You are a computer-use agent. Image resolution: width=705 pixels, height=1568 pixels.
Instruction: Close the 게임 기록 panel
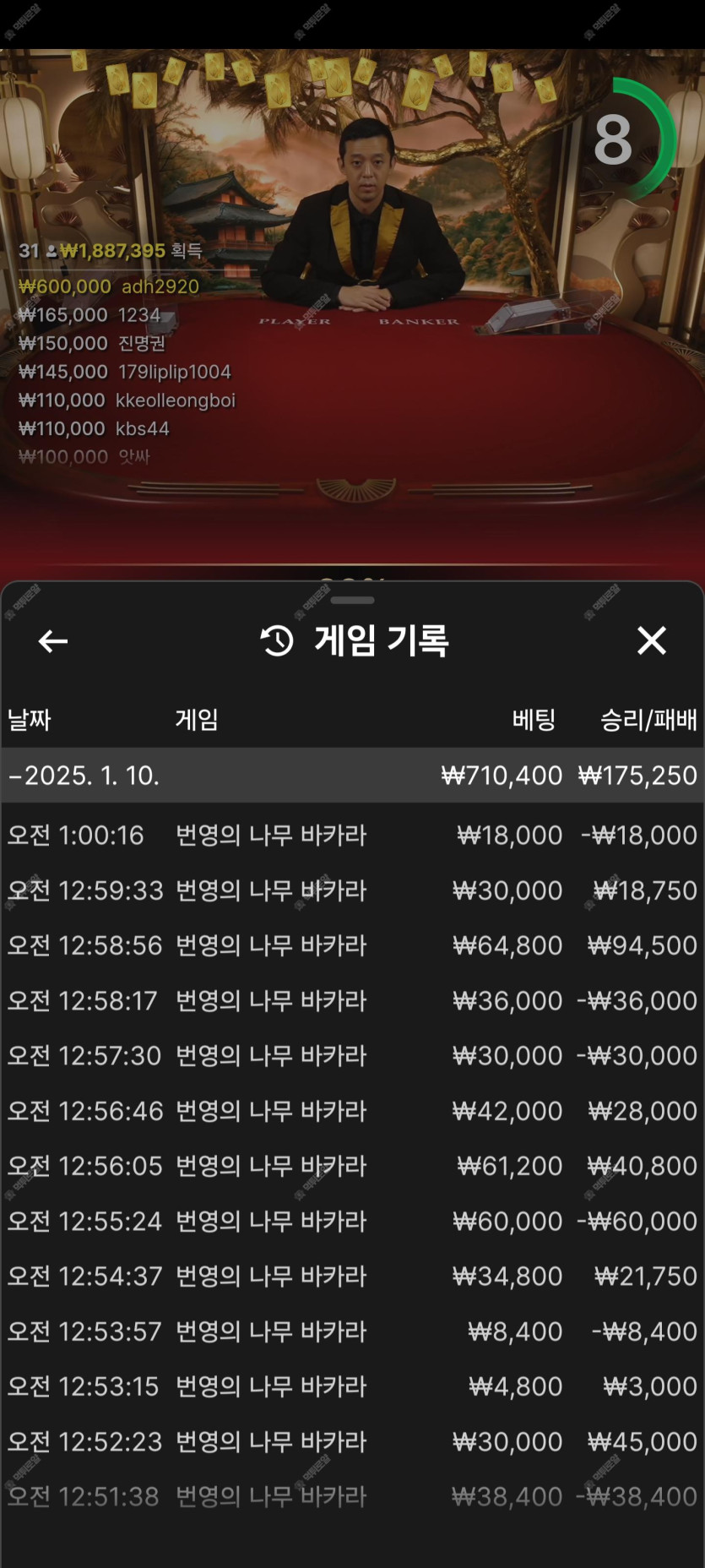[x=651, y=640]
